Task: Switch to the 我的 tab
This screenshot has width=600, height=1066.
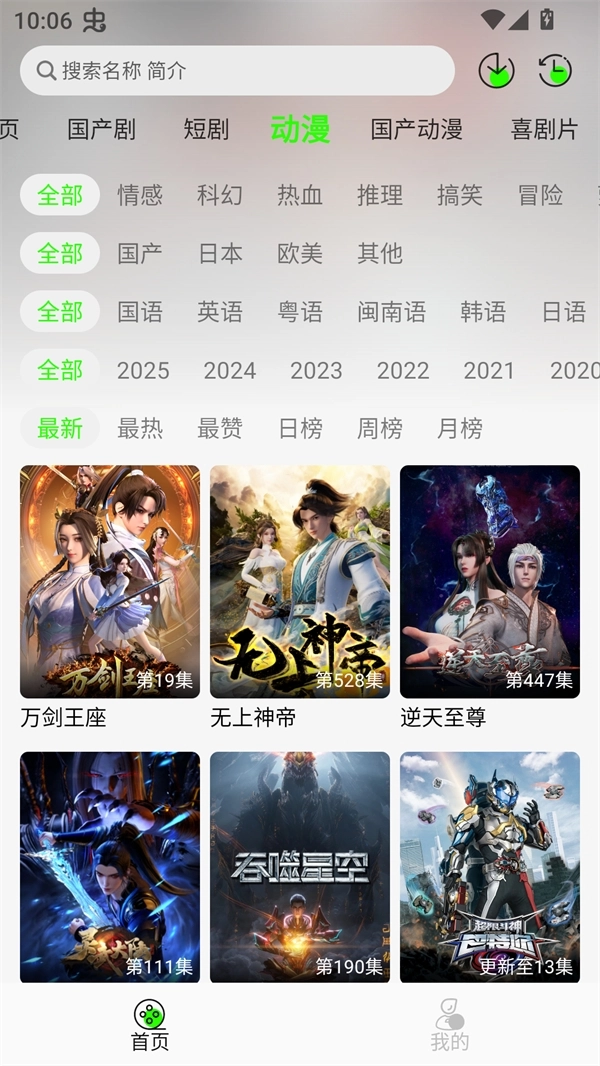Action: coord(450,1025)
